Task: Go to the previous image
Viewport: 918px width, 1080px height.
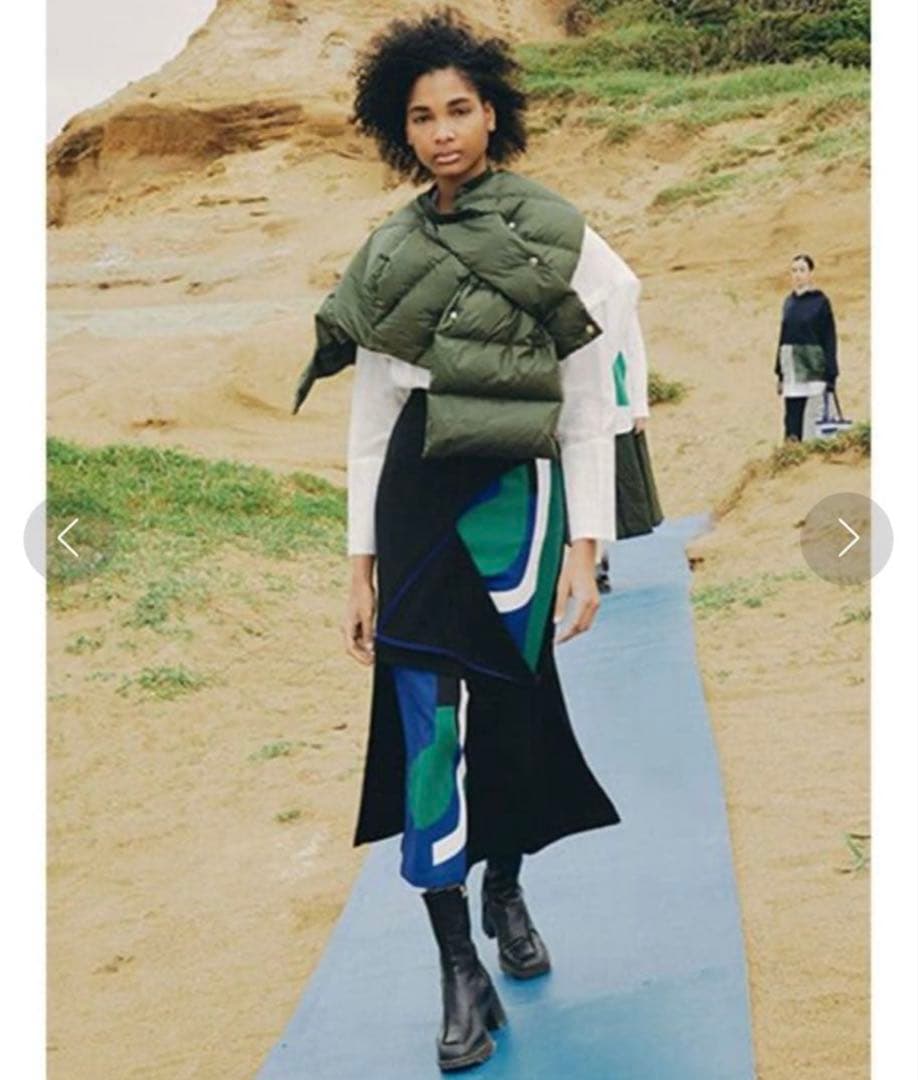Action: tap(67, 539)
